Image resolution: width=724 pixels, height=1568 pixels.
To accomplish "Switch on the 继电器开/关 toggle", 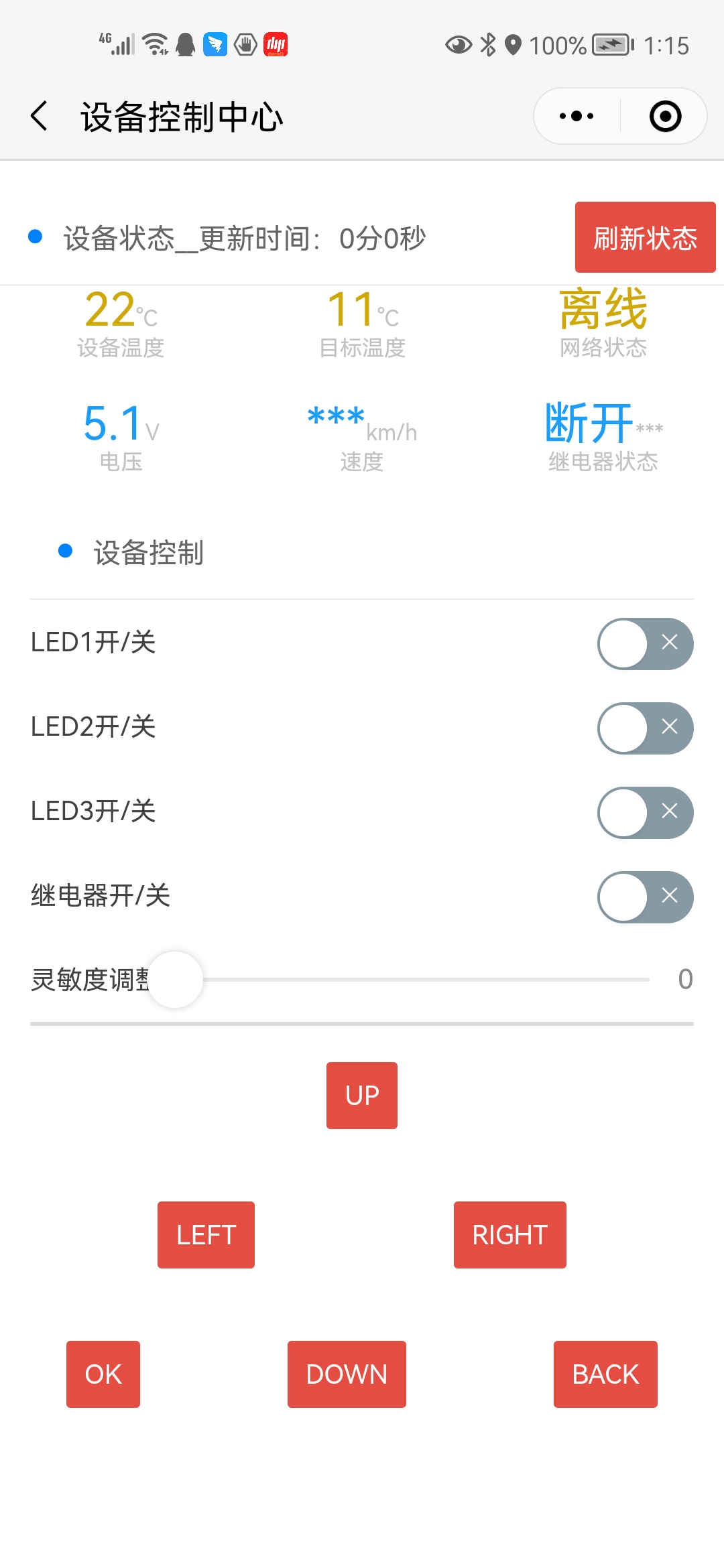I will pyautogui.click(x=645, y=897).
